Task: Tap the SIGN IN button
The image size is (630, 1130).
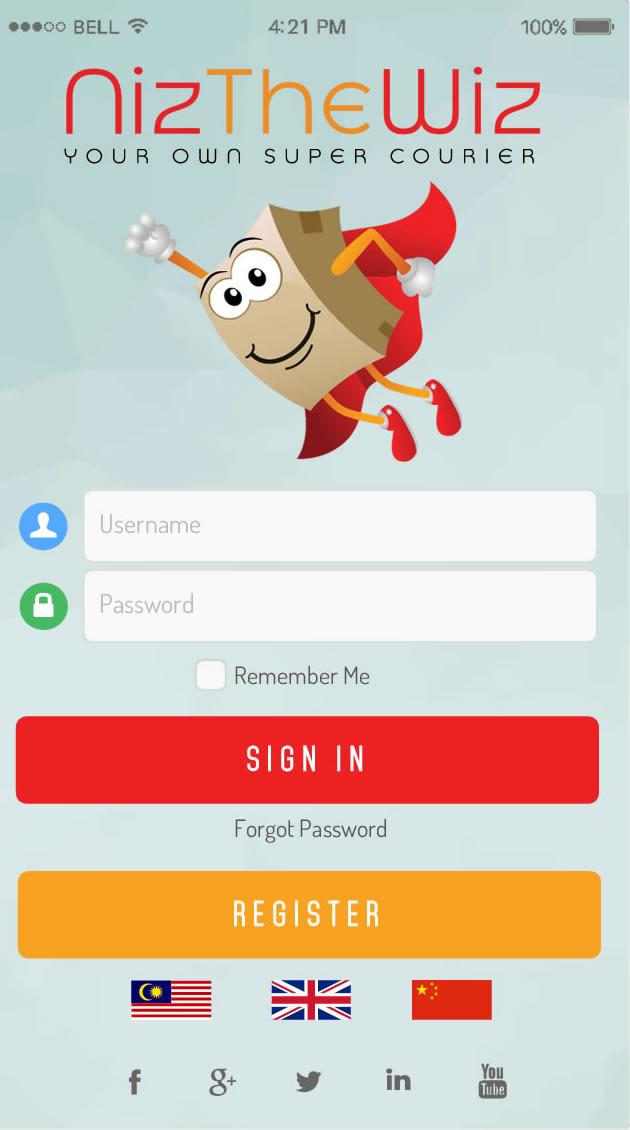Action: 307,759
